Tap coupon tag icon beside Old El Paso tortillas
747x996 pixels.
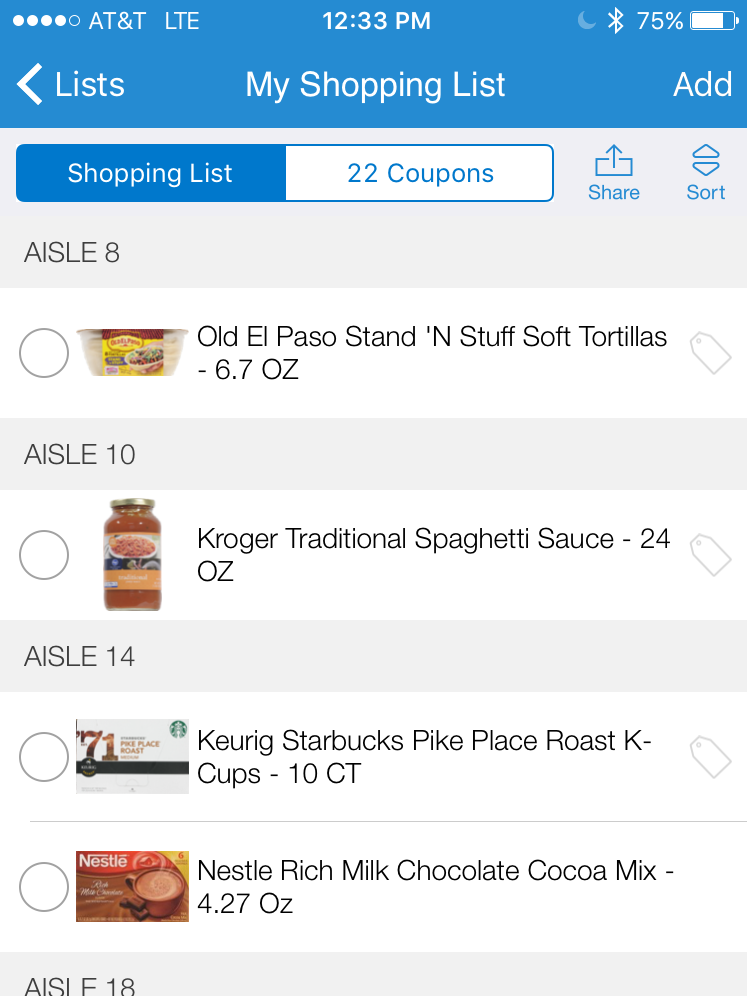710,354
